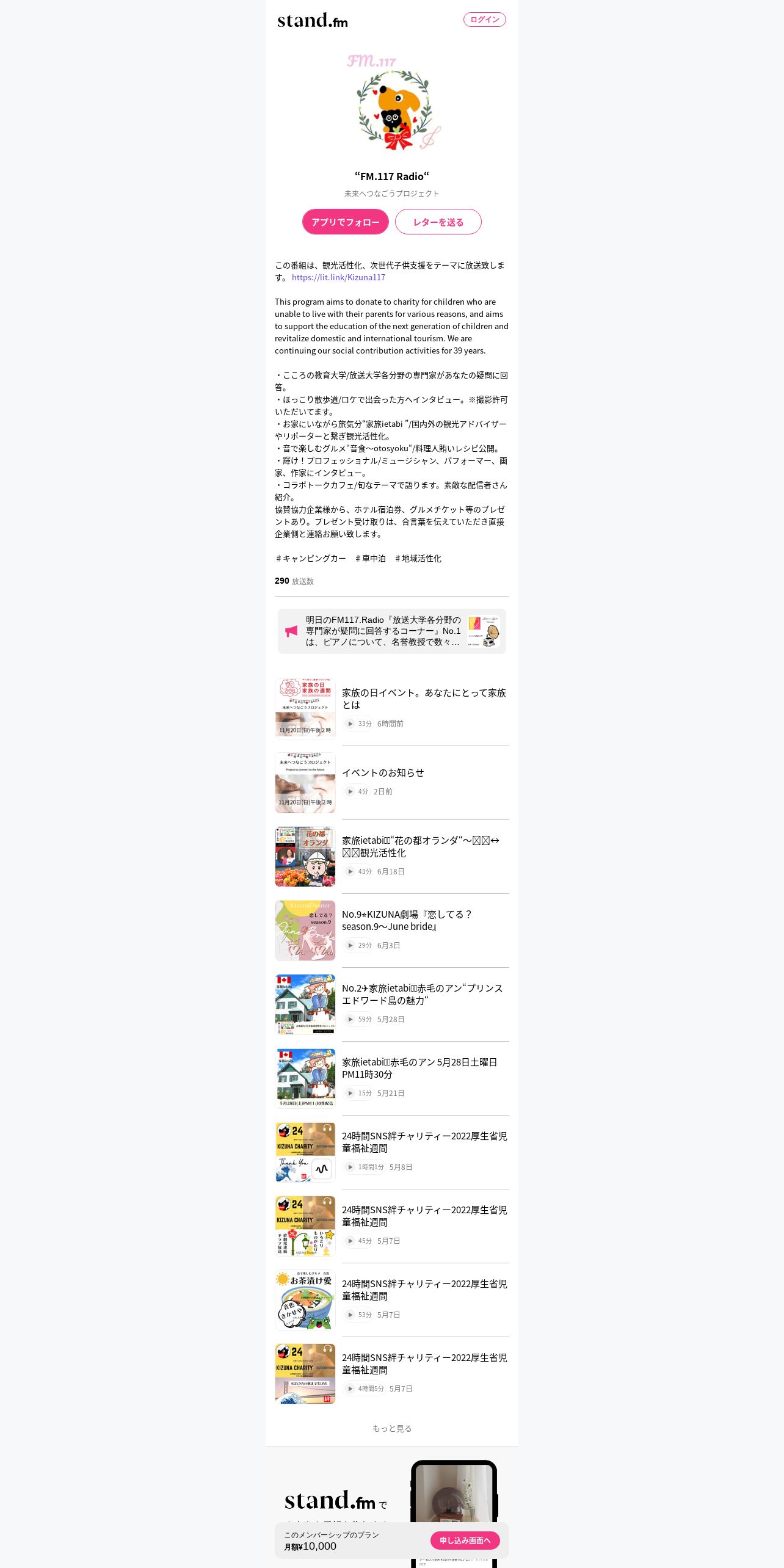Play the イベントのお知らせ episode

[x=350, y=791]
